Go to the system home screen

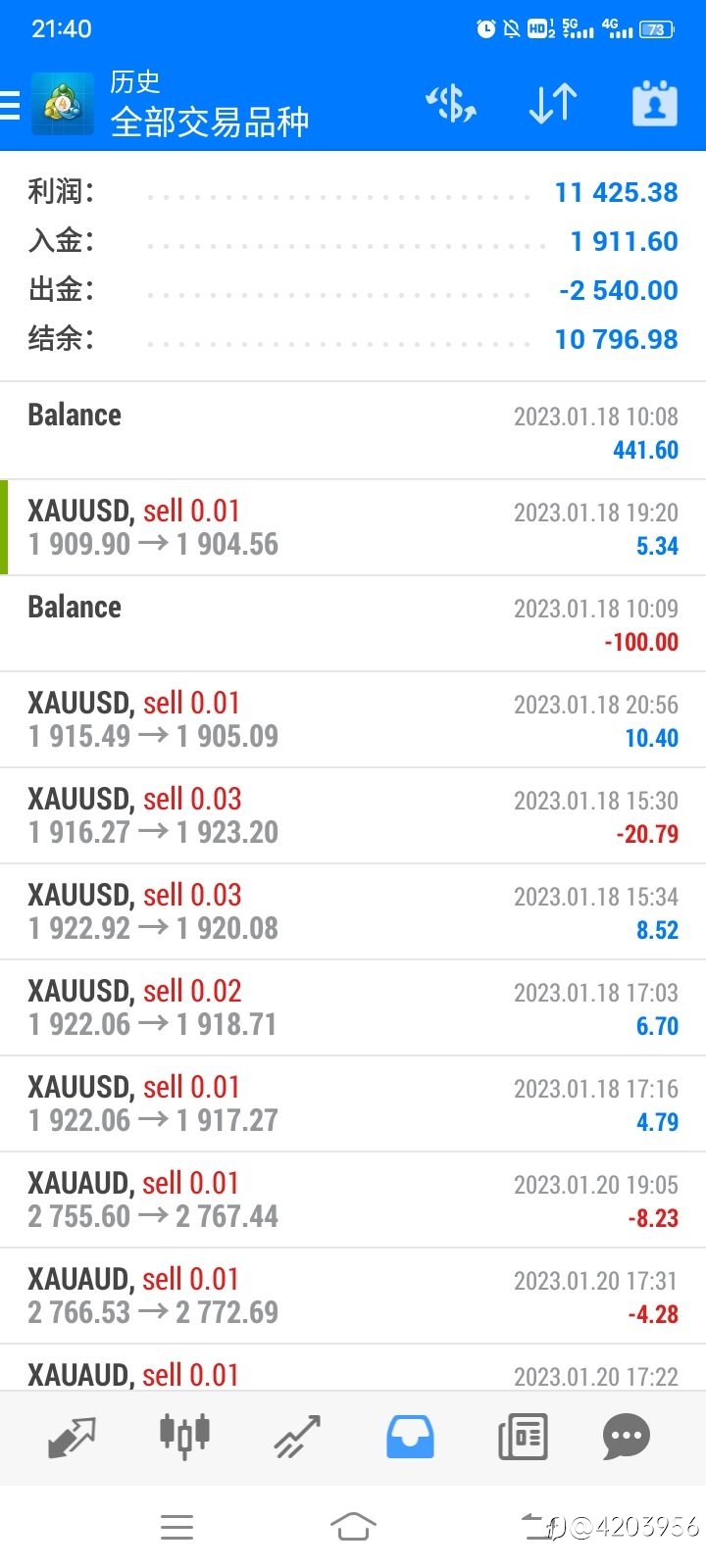(x=353, y=1526)
